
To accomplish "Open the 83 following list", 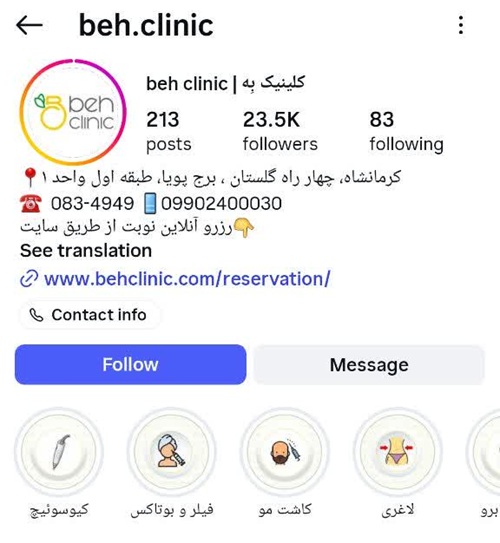I will (x=406, y=132).
